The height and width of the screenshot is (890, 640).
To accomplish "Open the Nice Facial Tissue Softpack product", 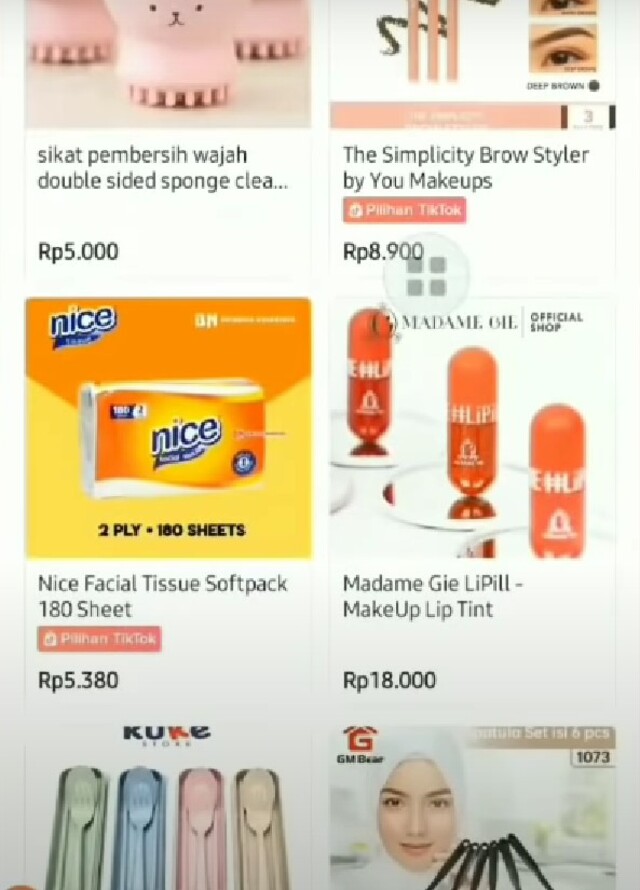I will point(168,428).
